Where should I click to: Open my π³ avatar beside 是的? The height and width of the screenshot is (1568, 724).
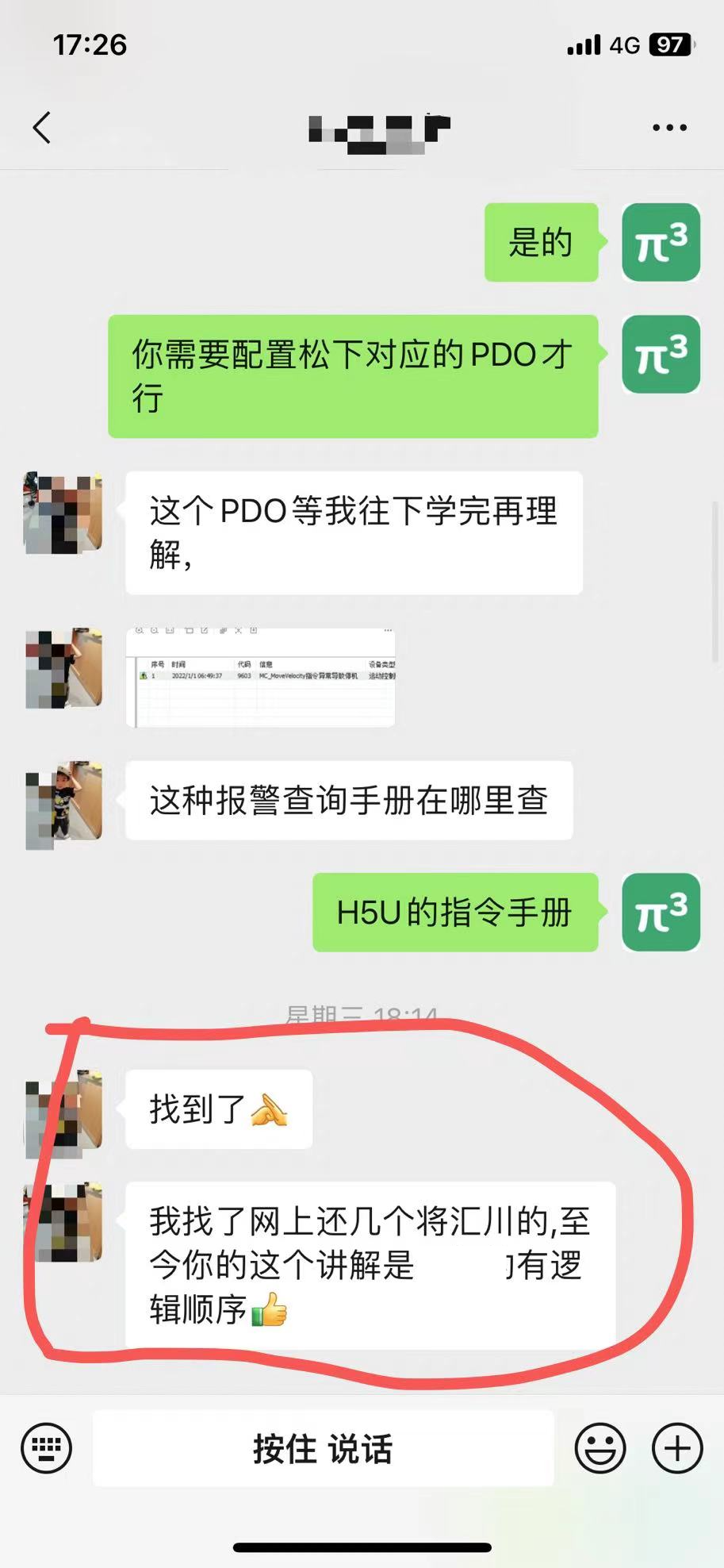tap(661, 243)
